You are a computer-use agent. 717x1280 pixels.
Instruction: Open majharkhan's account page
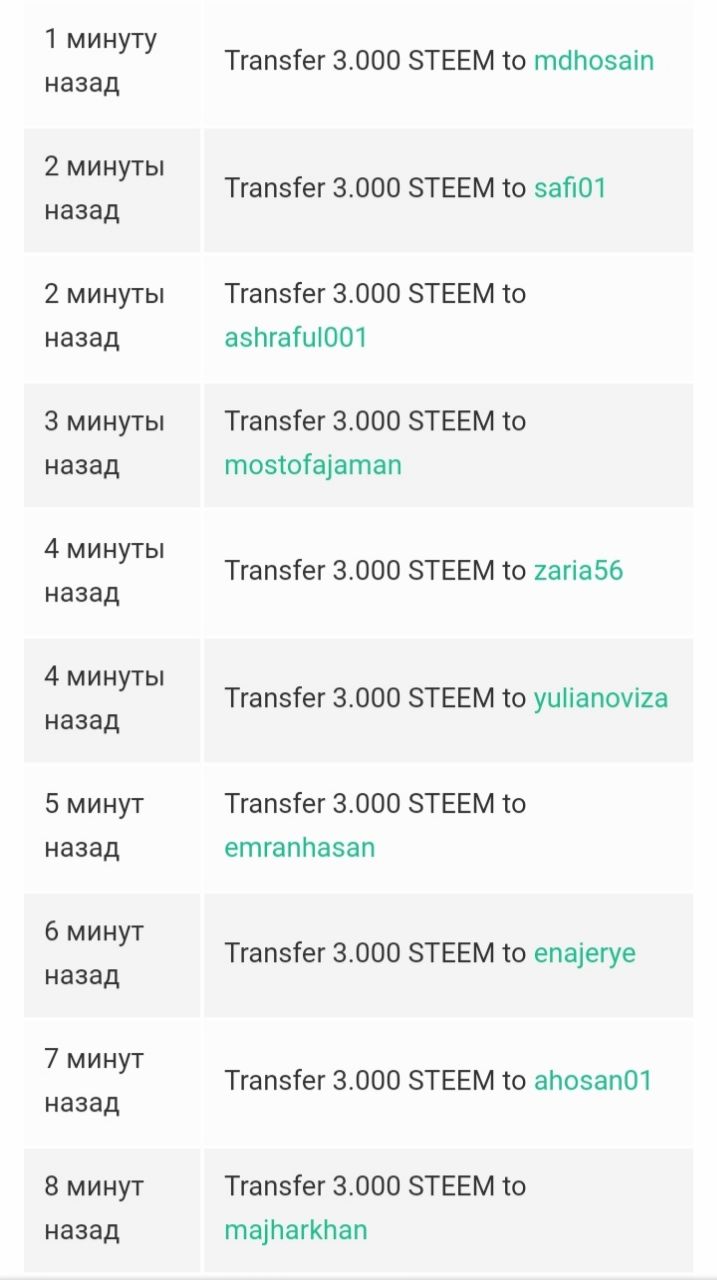pos(296,1230)
